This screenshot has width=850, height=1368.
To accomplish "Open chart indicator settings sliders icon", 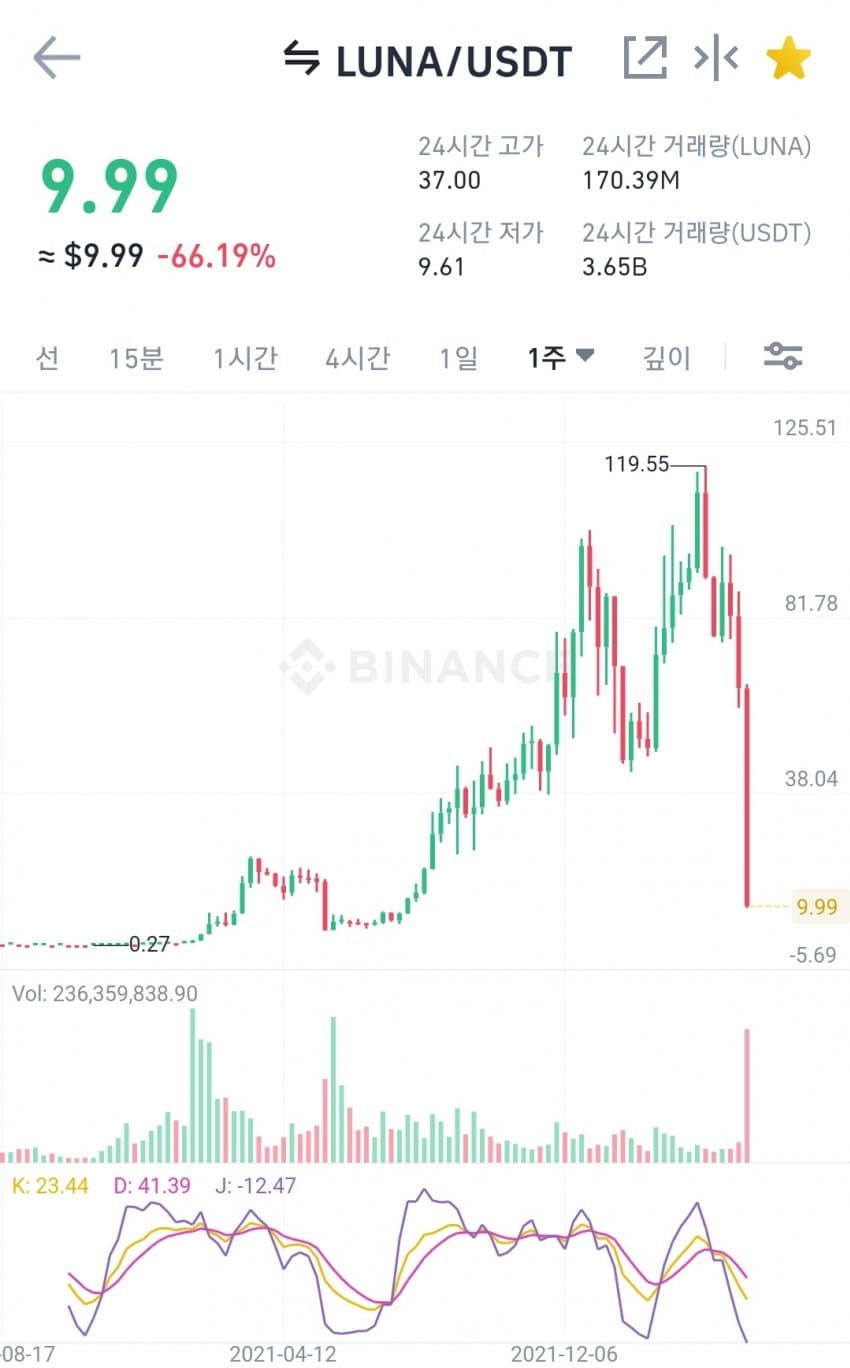I will click(x=783, y=356).
